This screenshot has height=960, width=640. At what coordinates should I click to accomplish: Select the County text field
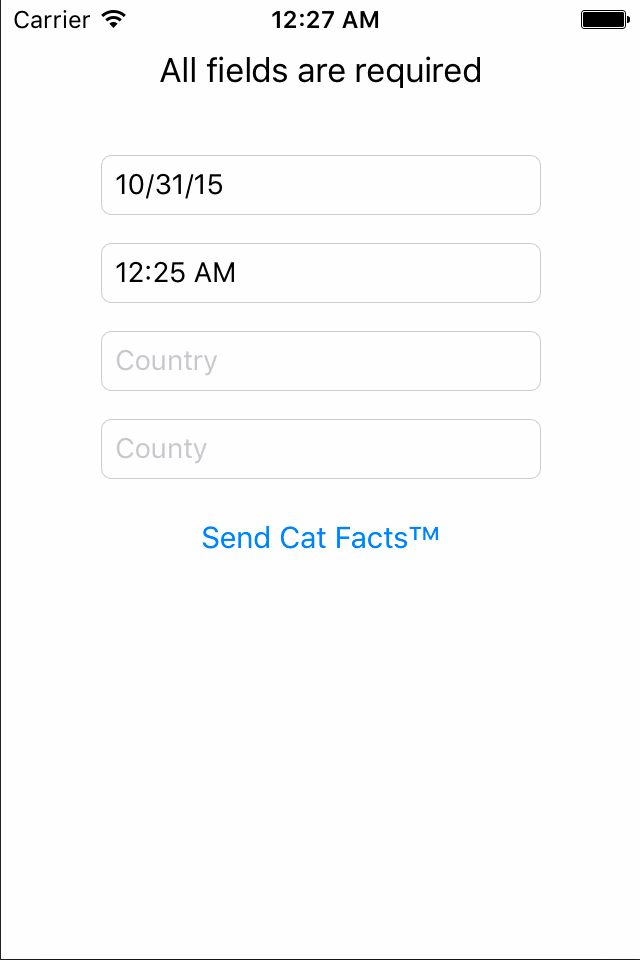coord(320,449)
